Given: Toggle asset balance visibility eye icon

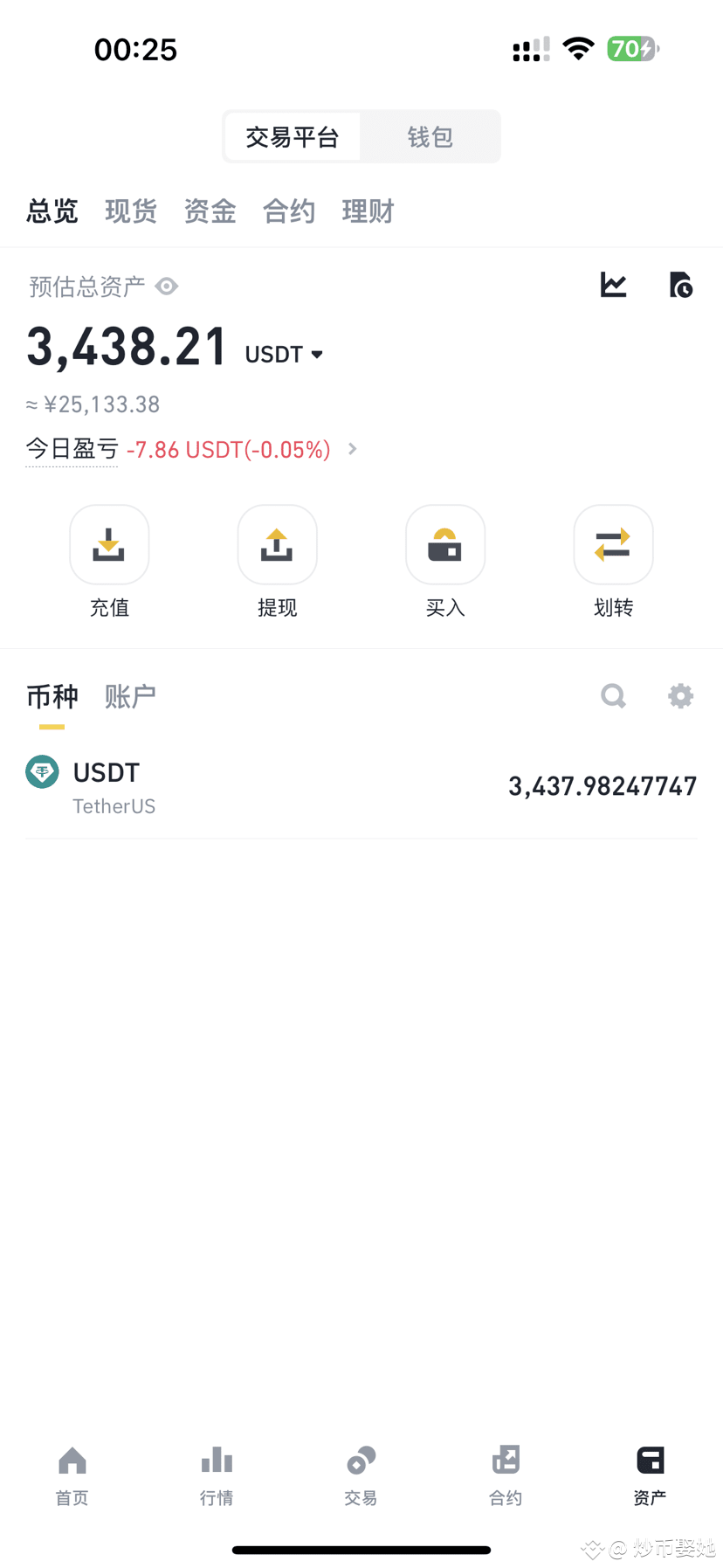Looking at the screenshot, I should pos(166,286).
